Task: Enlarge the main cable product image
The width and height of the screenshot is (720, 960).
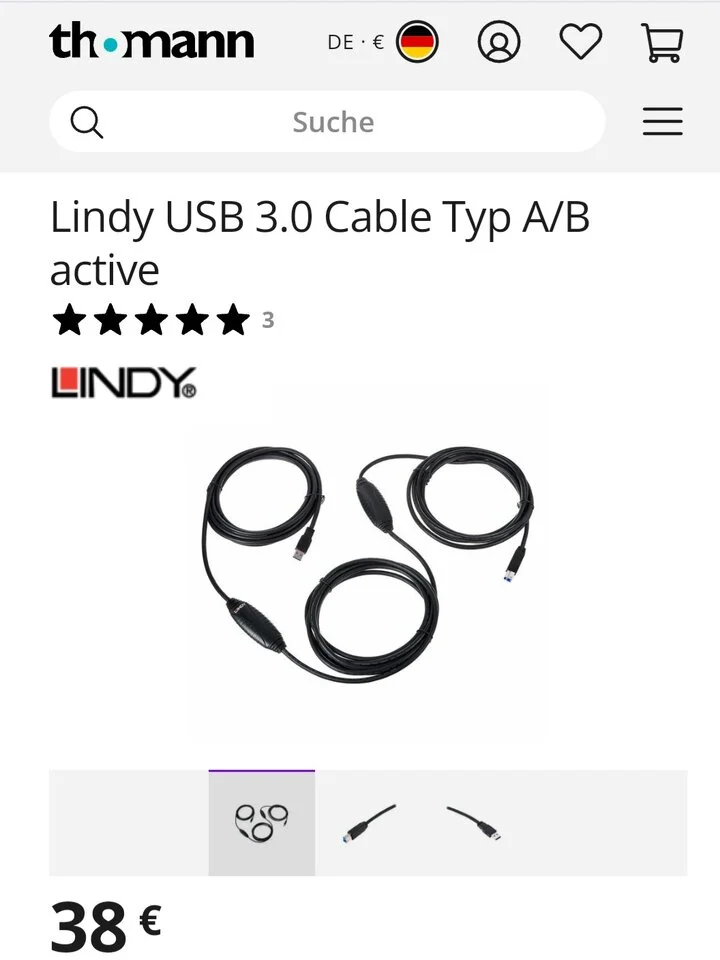Action: (366, 565)
